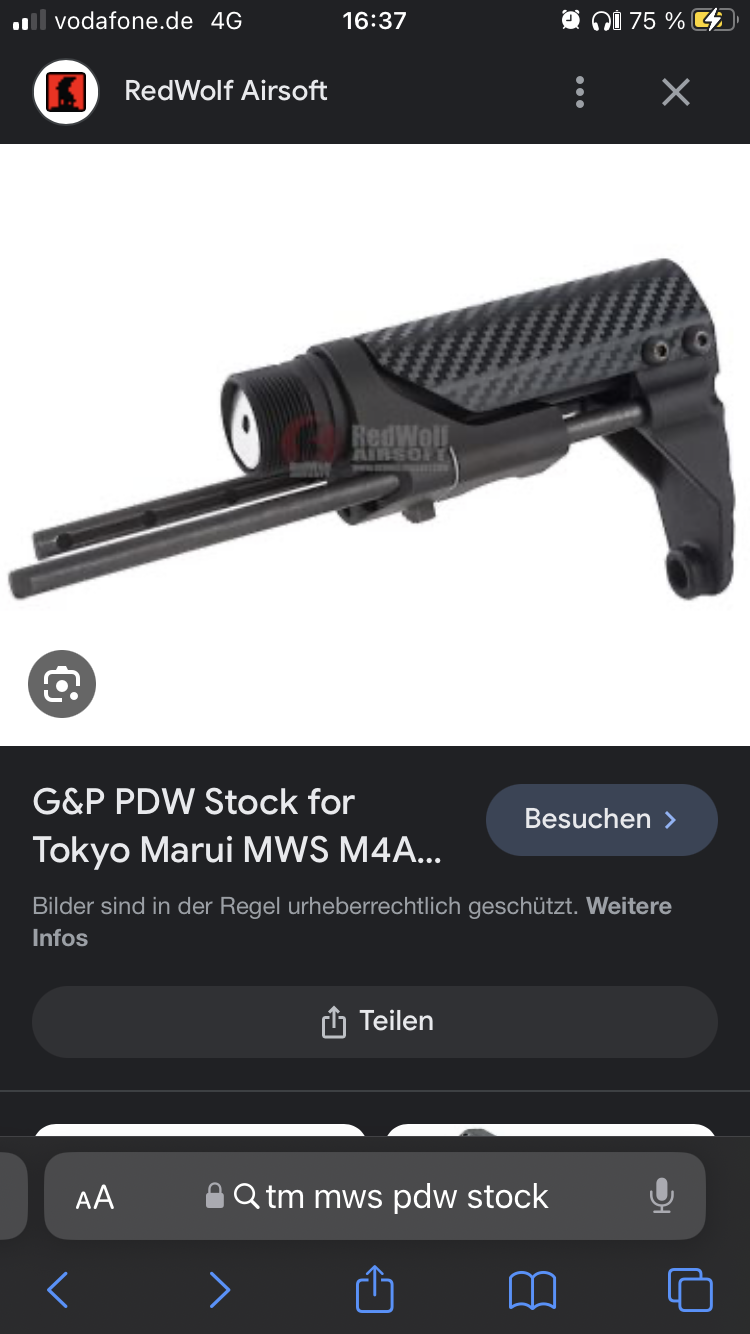Close the image preview
The height and width of the screenshot is (1334, 750).
coord(676,92)
